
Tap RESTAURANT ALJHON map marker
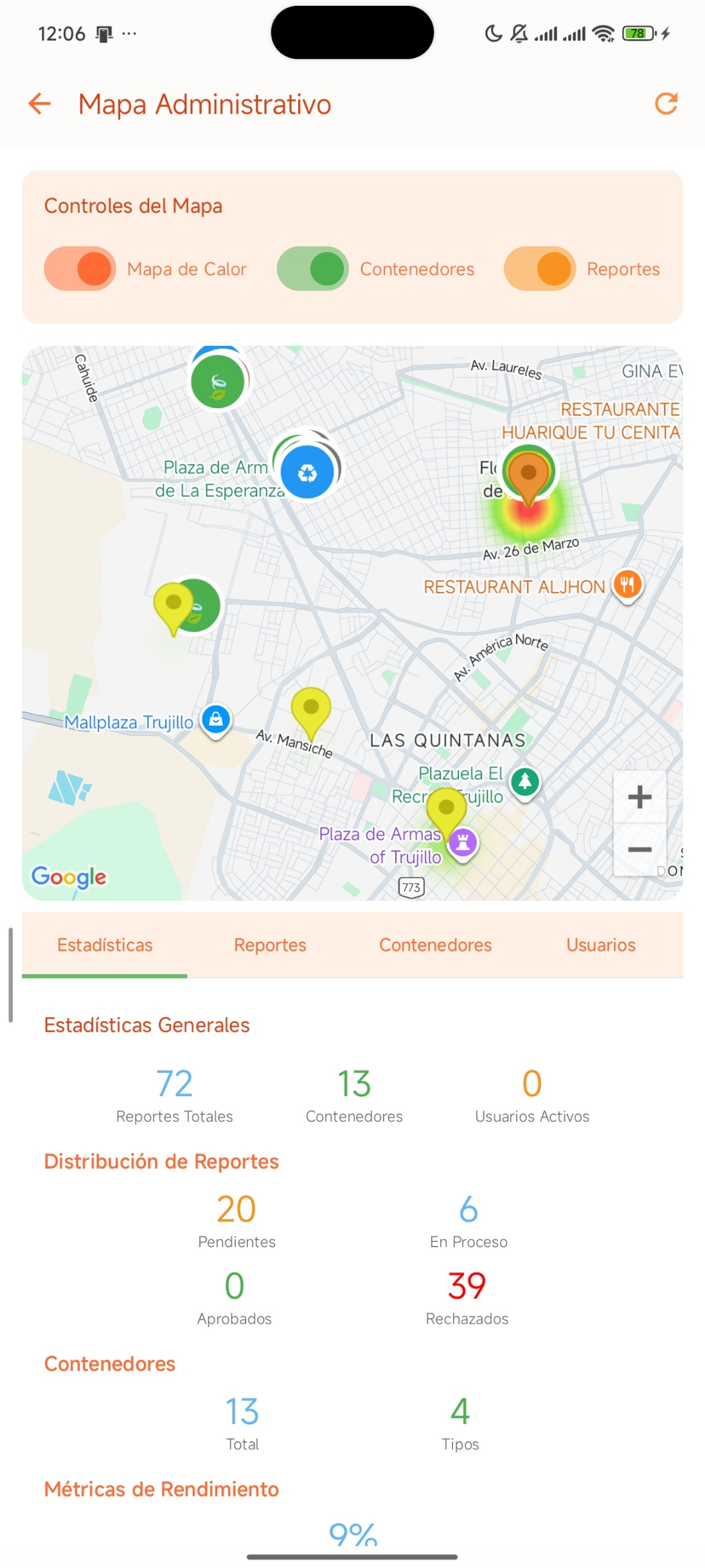(627, 585)
